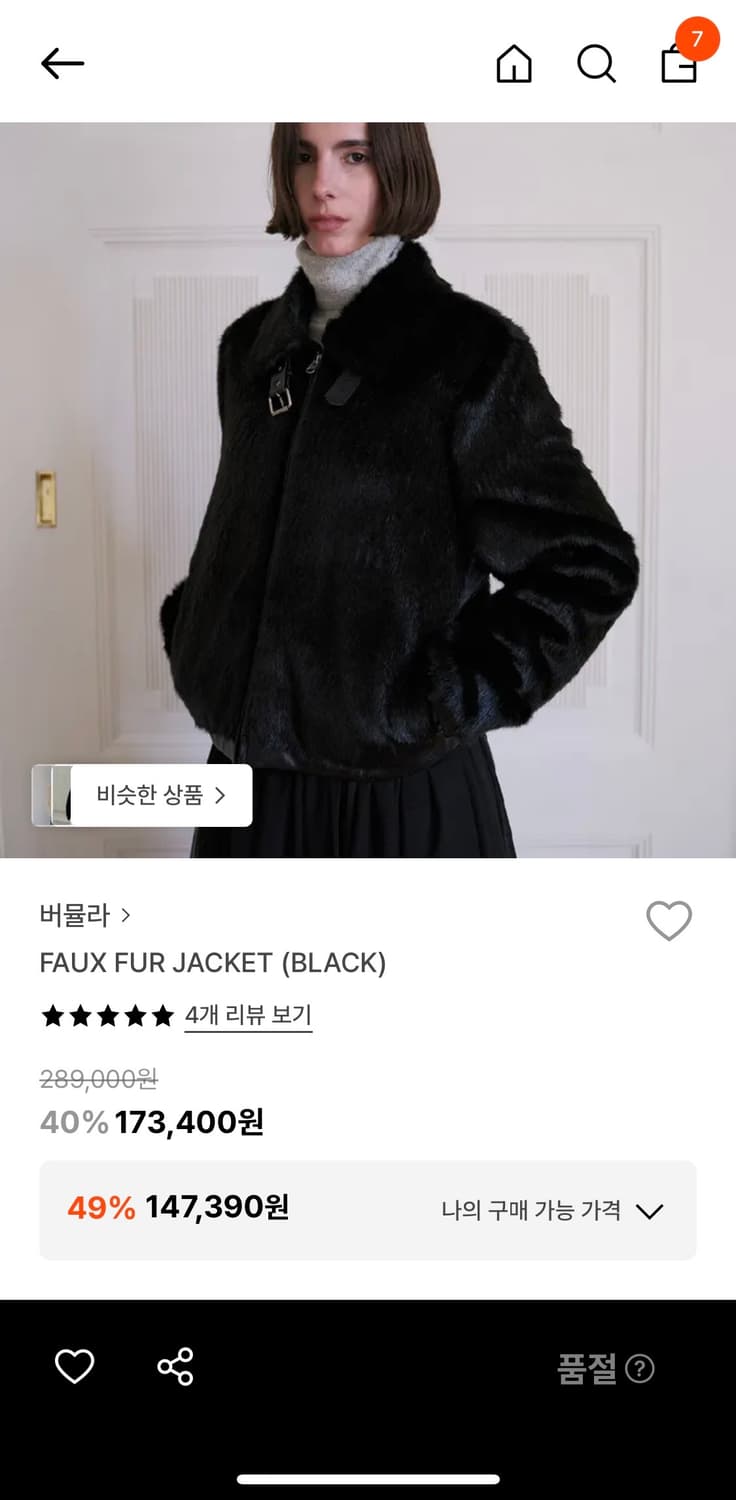Expand 나의 구매 가능 가격 details
The image size is (736, 1500).
[650, 1210]
